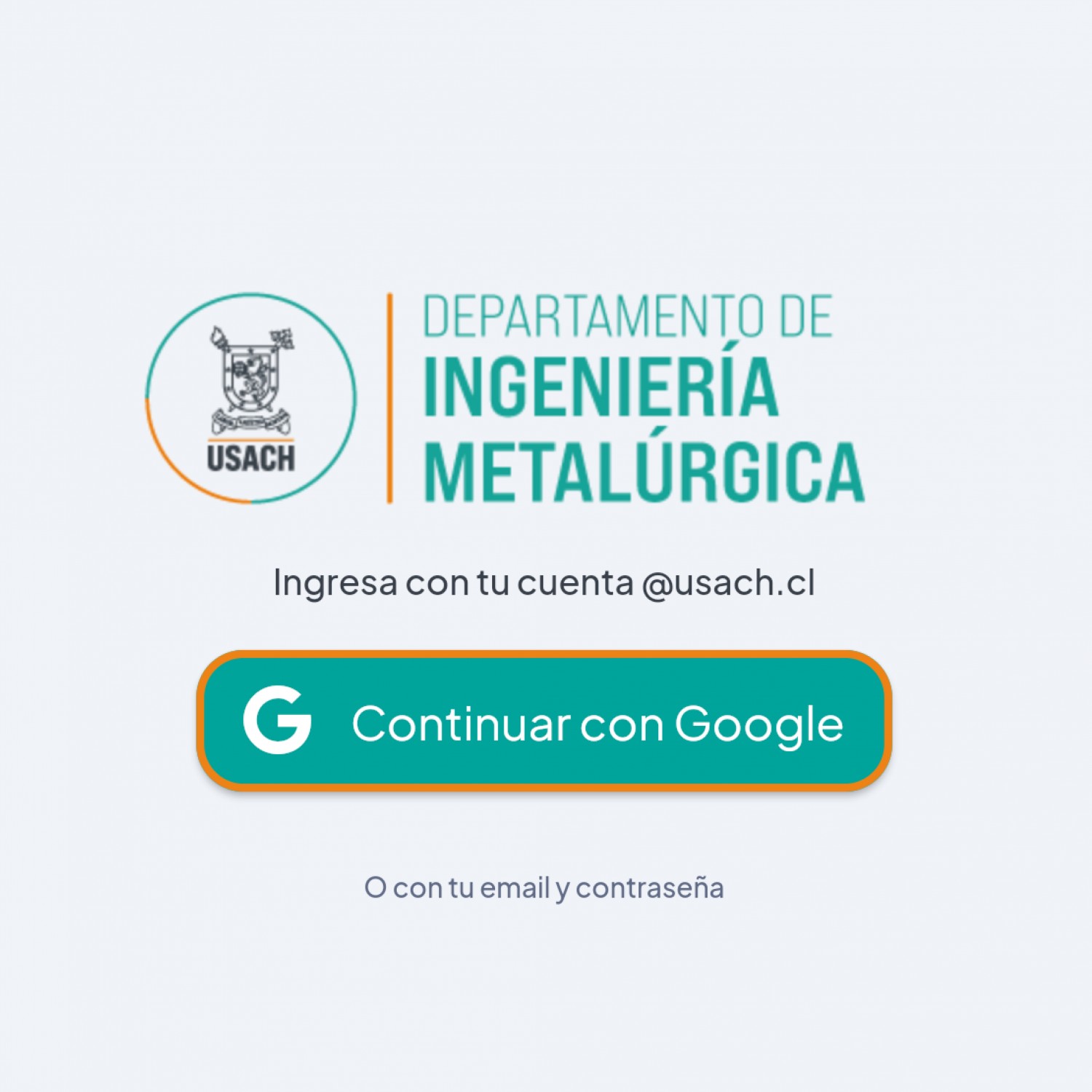Sign in with email and password instead
Viewport: 1092px width, 1092px height.
coord(544,887)
